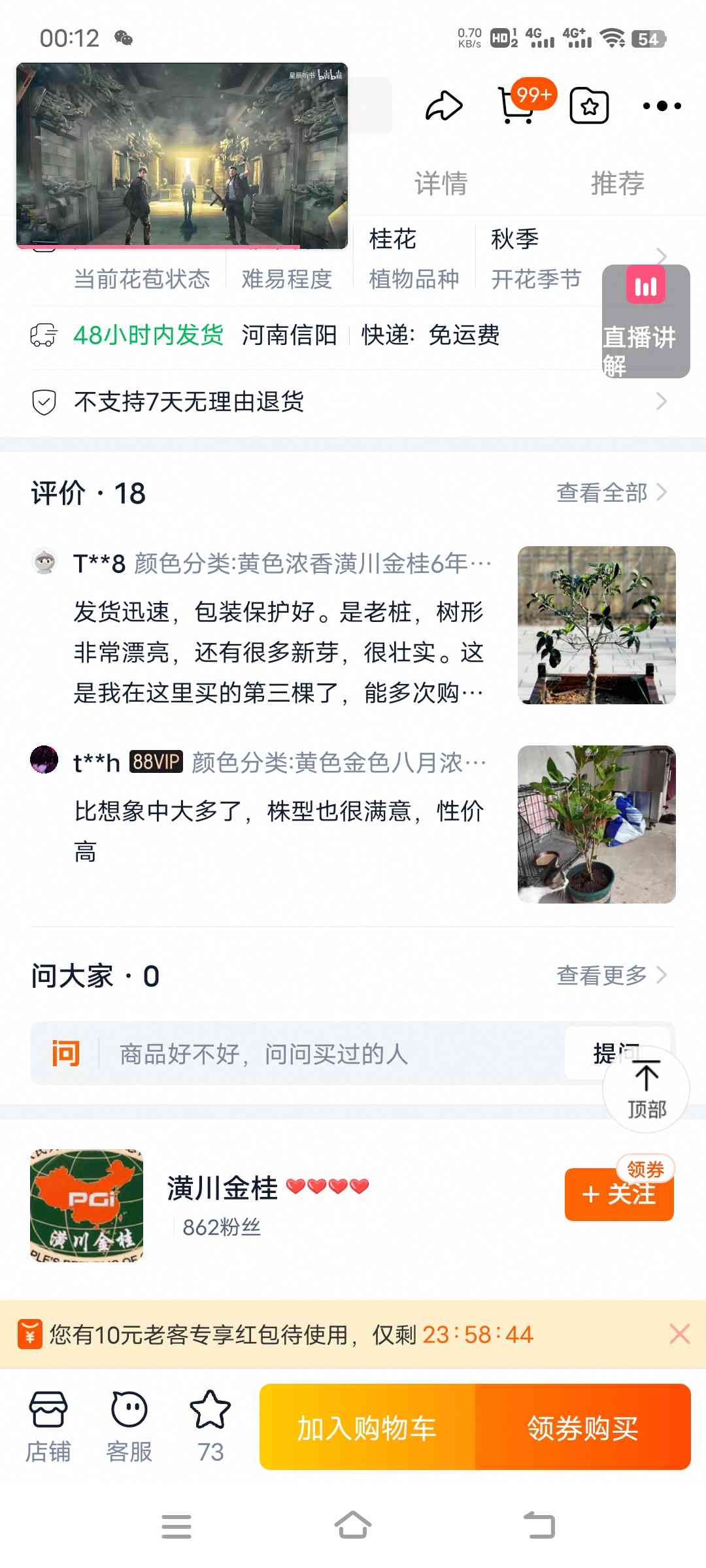Share this product listing
The height and width of the screenshot is (1568, 706).
444,106
